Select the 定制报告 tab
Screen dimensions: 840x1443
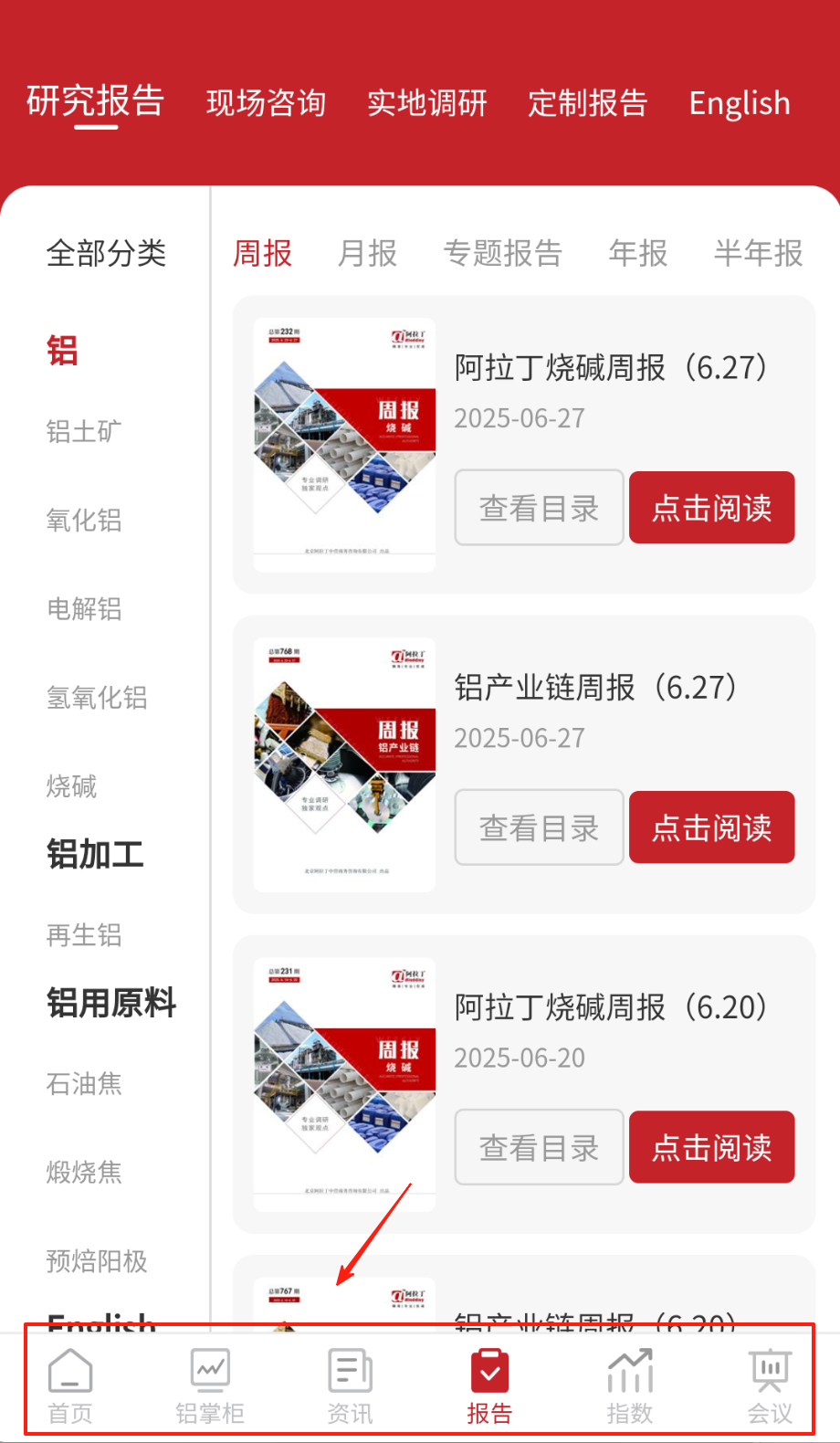click(587, 103)
